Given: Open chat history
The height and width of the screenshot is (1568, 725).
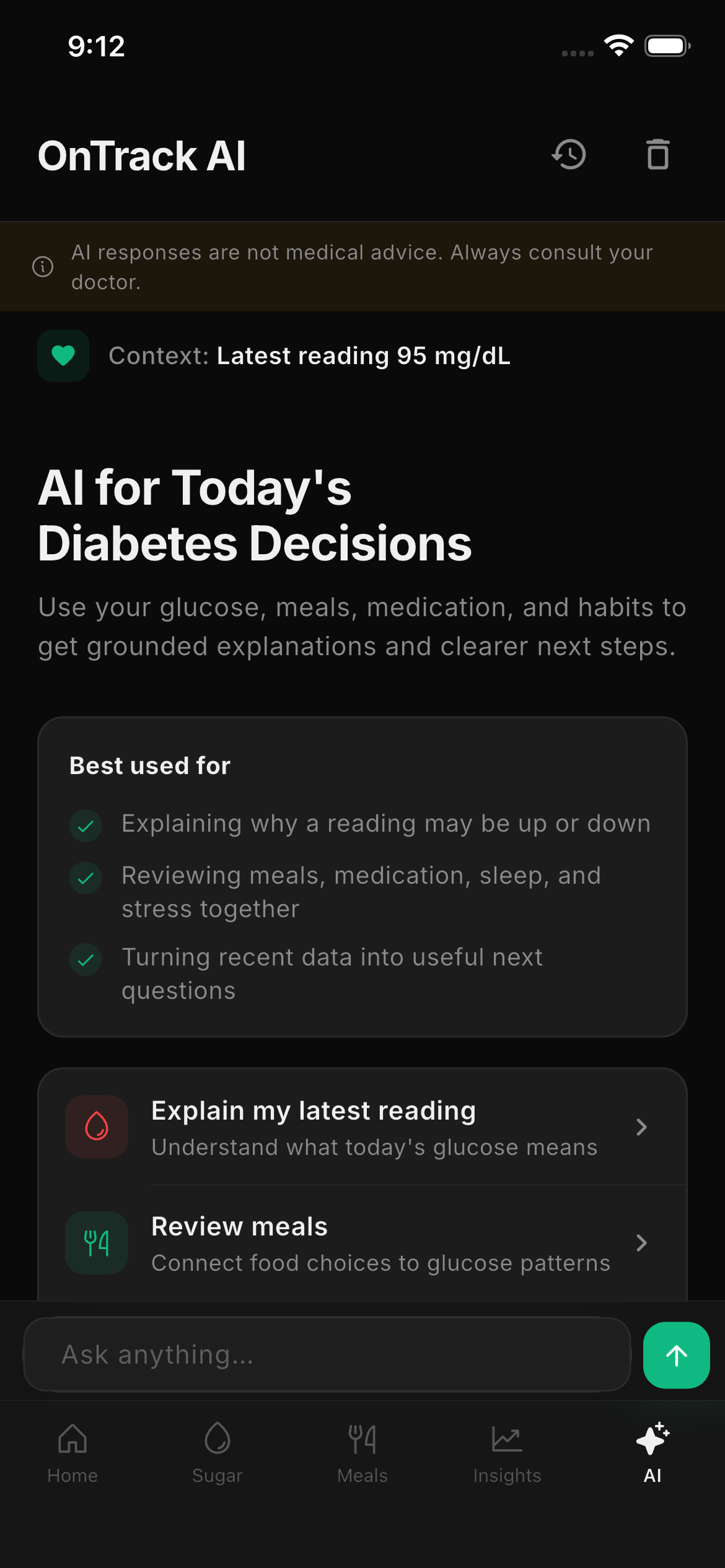Looking at the screenshot, I should click(569, 155).
